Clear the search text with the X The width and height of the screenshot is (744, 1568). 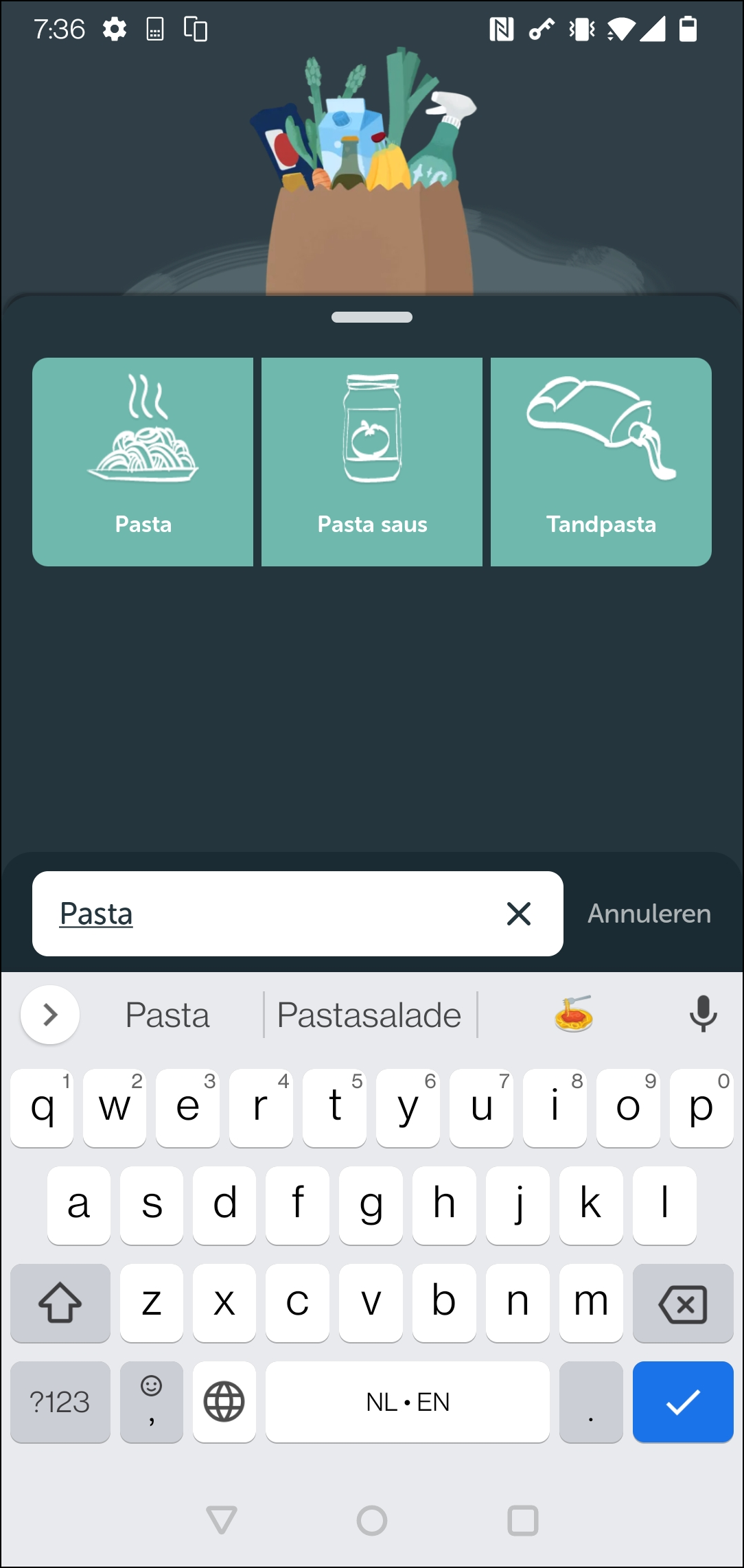(x=519, y=914)
